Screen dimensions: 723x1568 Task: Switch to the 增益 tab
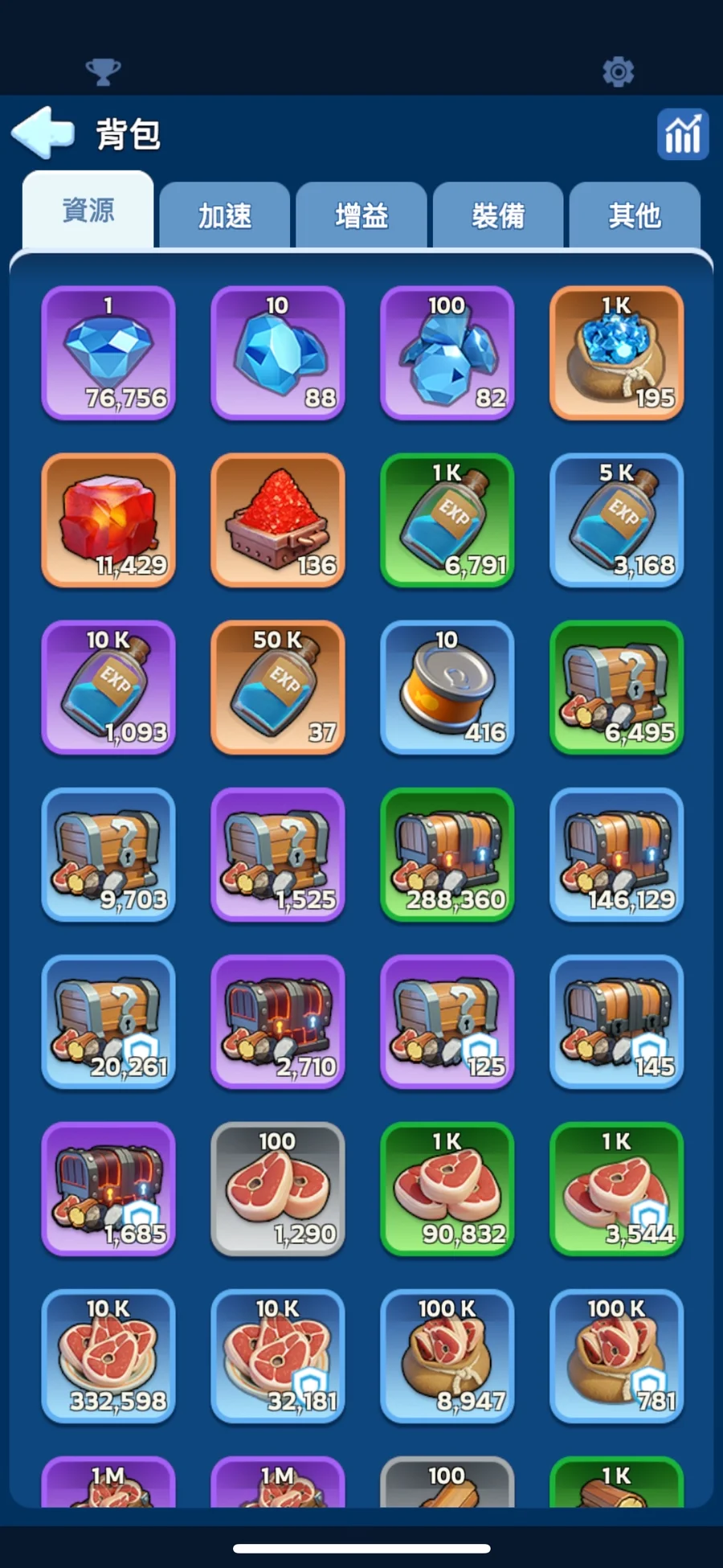(x=361, y=215)
